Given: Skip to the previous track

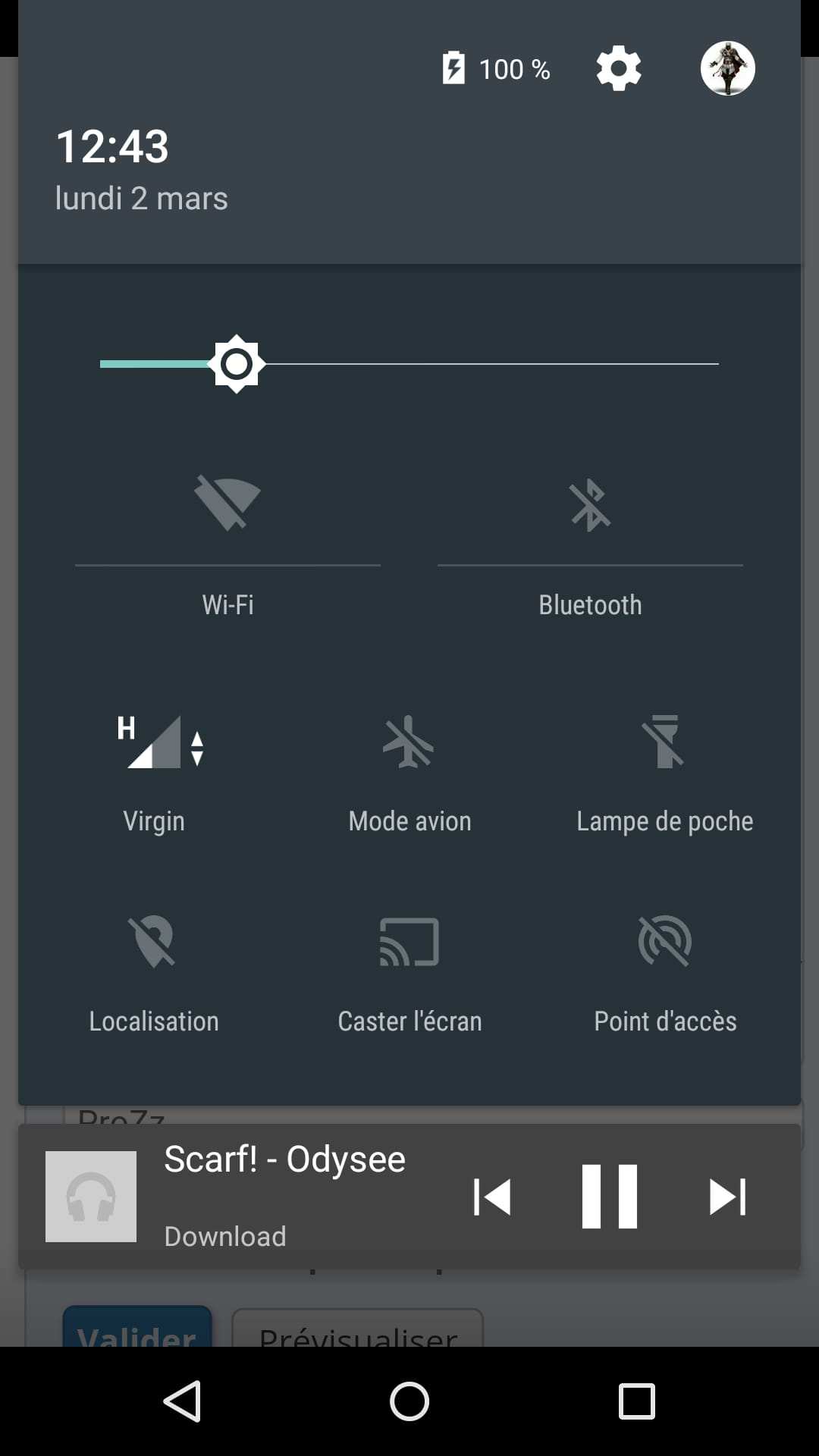Looking at the screenshot, I should [x=491, y=1197].
